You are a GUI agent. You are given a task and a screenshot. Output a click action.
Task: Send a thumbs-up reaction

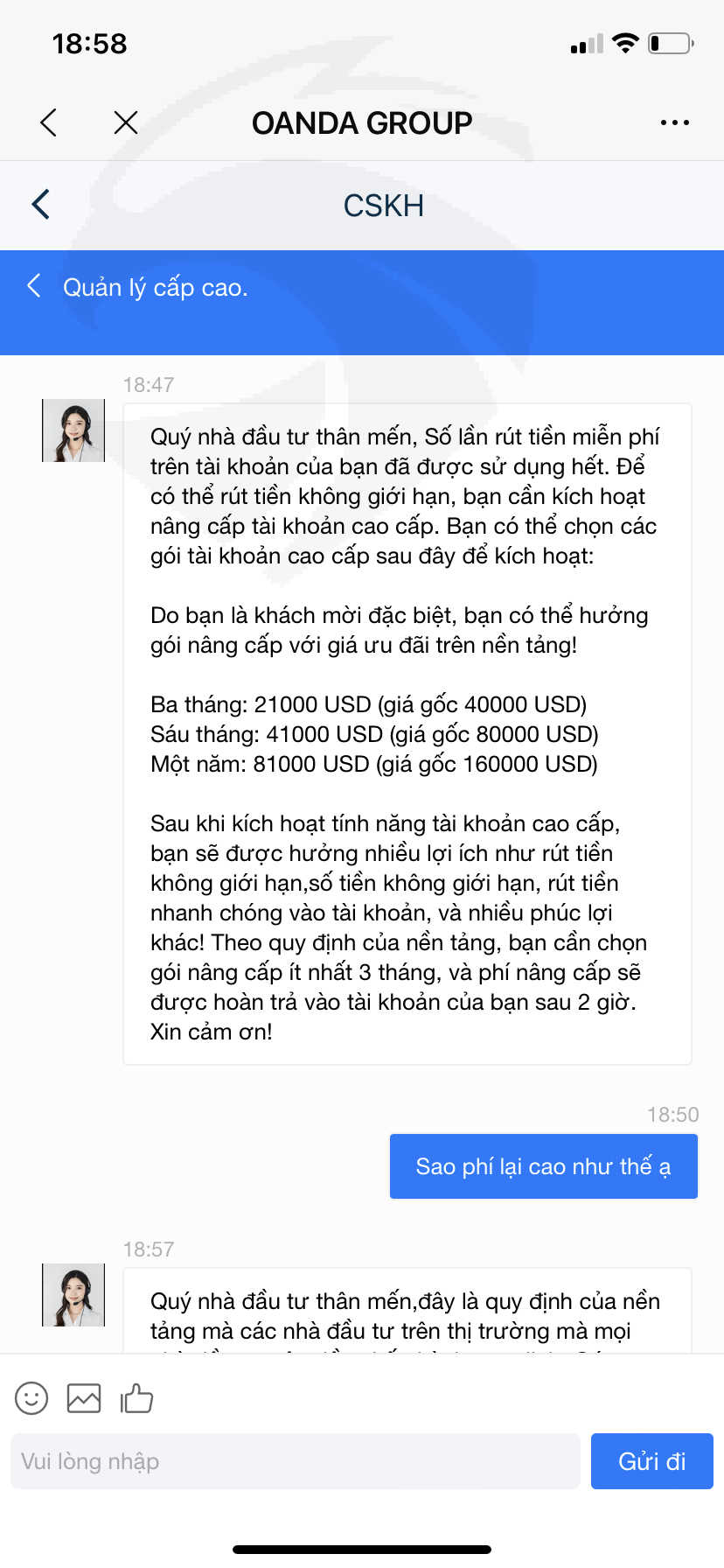[x=136, y=1398]
